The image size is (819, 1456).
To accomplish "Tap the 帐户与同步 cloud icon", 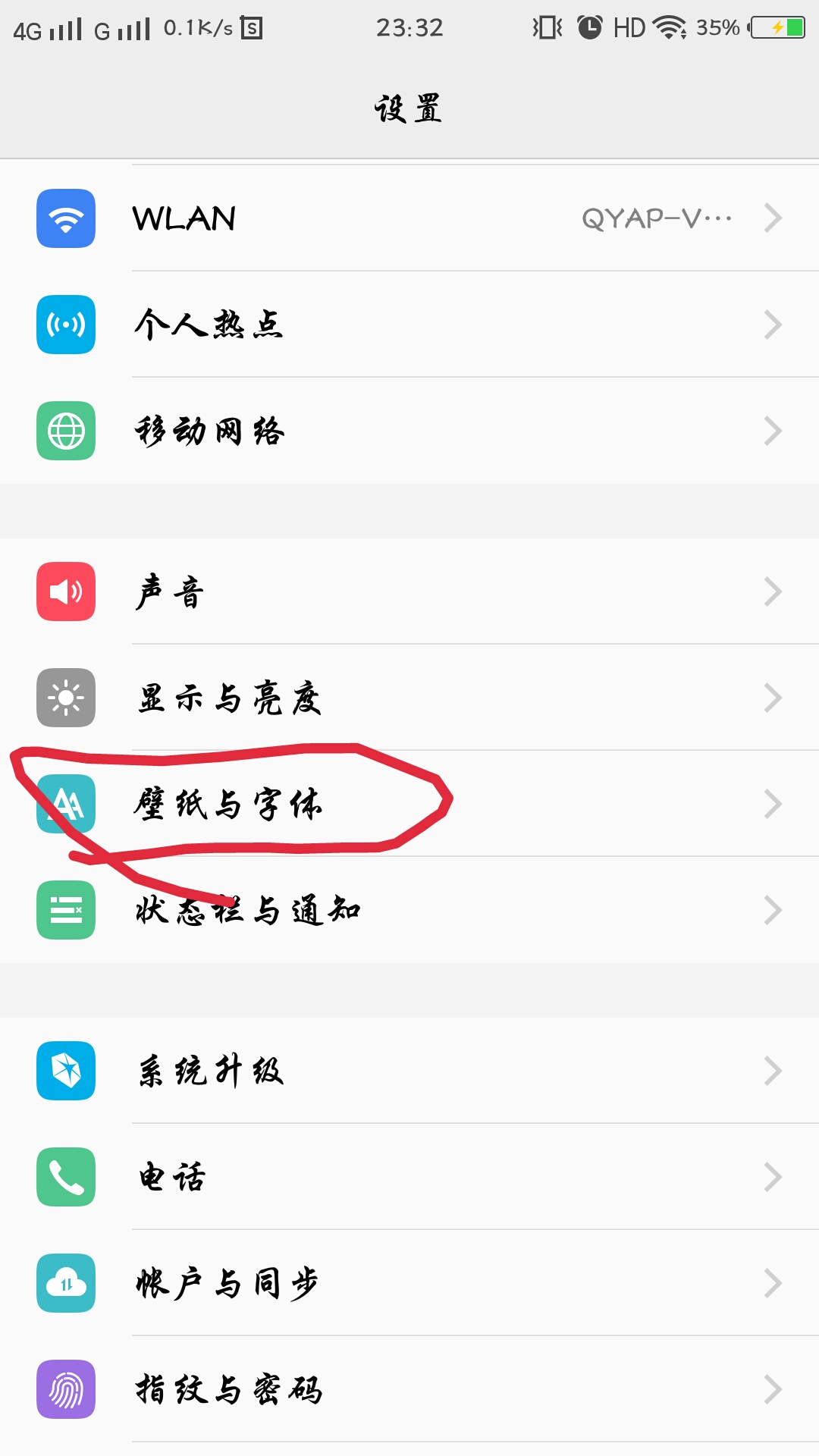I will (x=65, y=1283).
